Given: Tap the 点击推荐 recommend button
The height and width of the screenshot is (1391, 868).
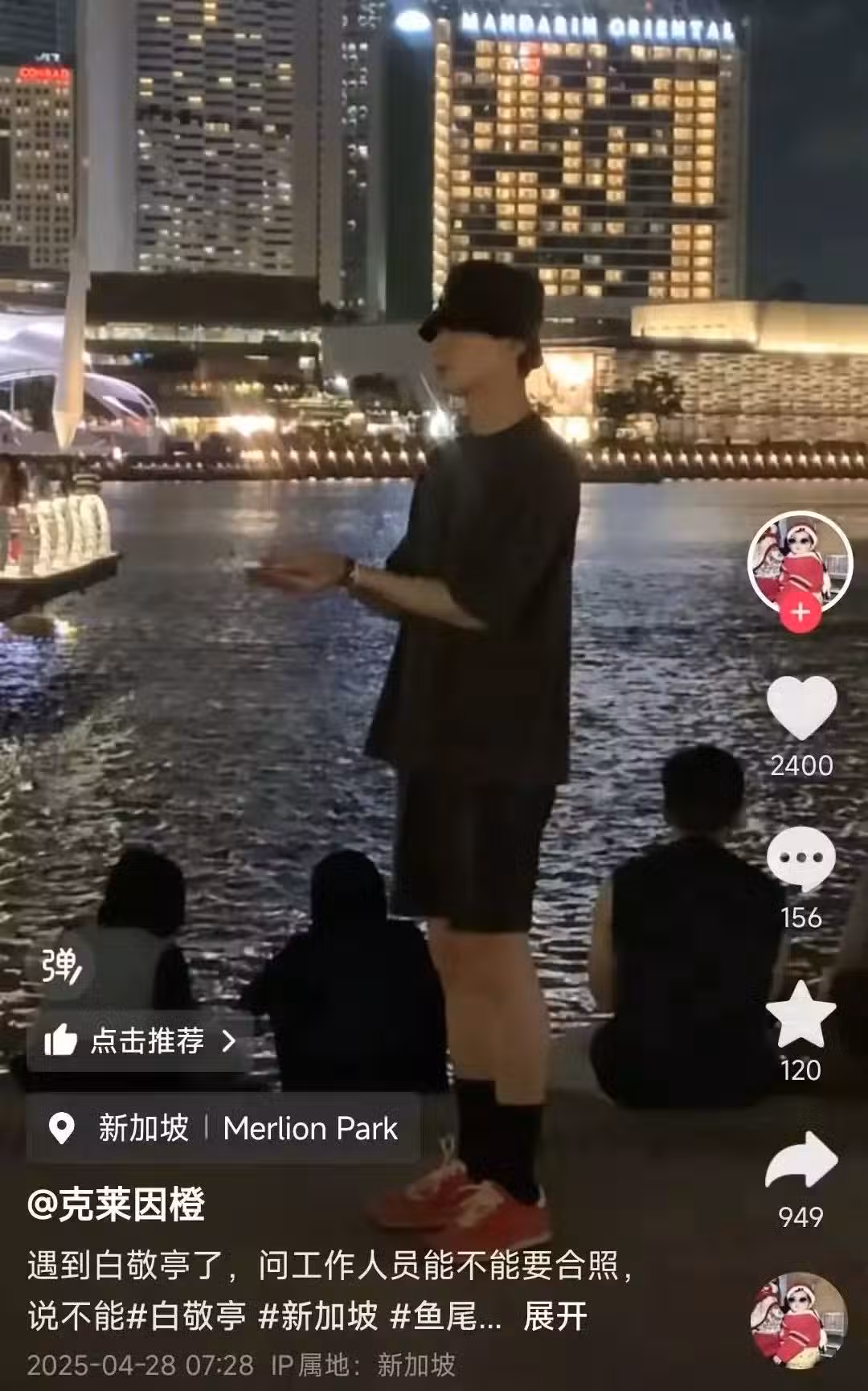Looking at the screenshot, I should pos(141,1041).
